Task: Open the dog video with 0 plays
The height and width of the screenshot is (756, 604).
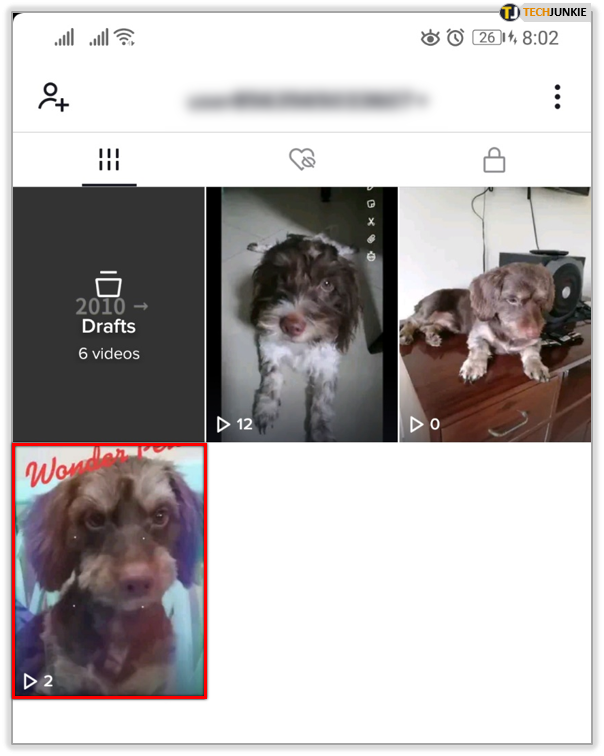Action: [495, 315]
